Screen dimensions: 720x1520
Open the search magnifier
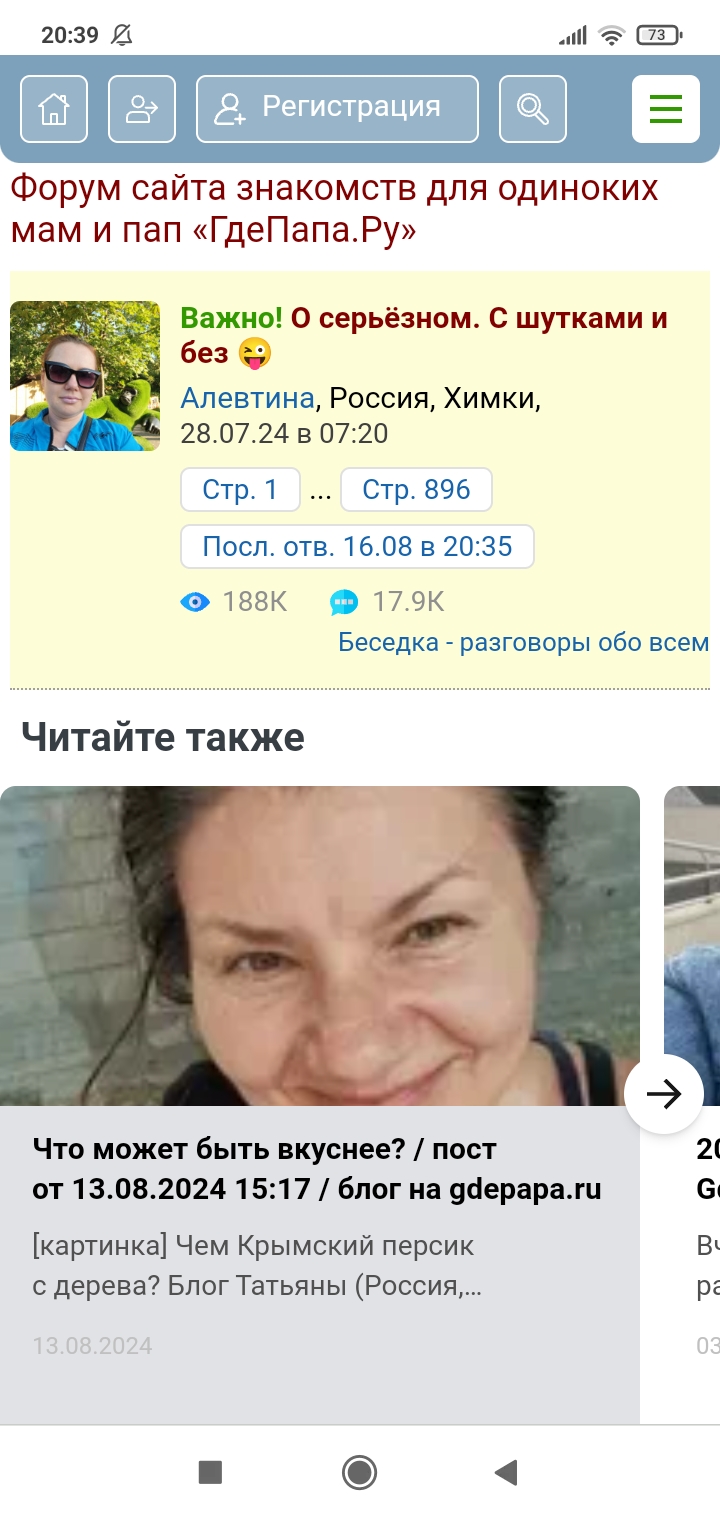point(532,109)
